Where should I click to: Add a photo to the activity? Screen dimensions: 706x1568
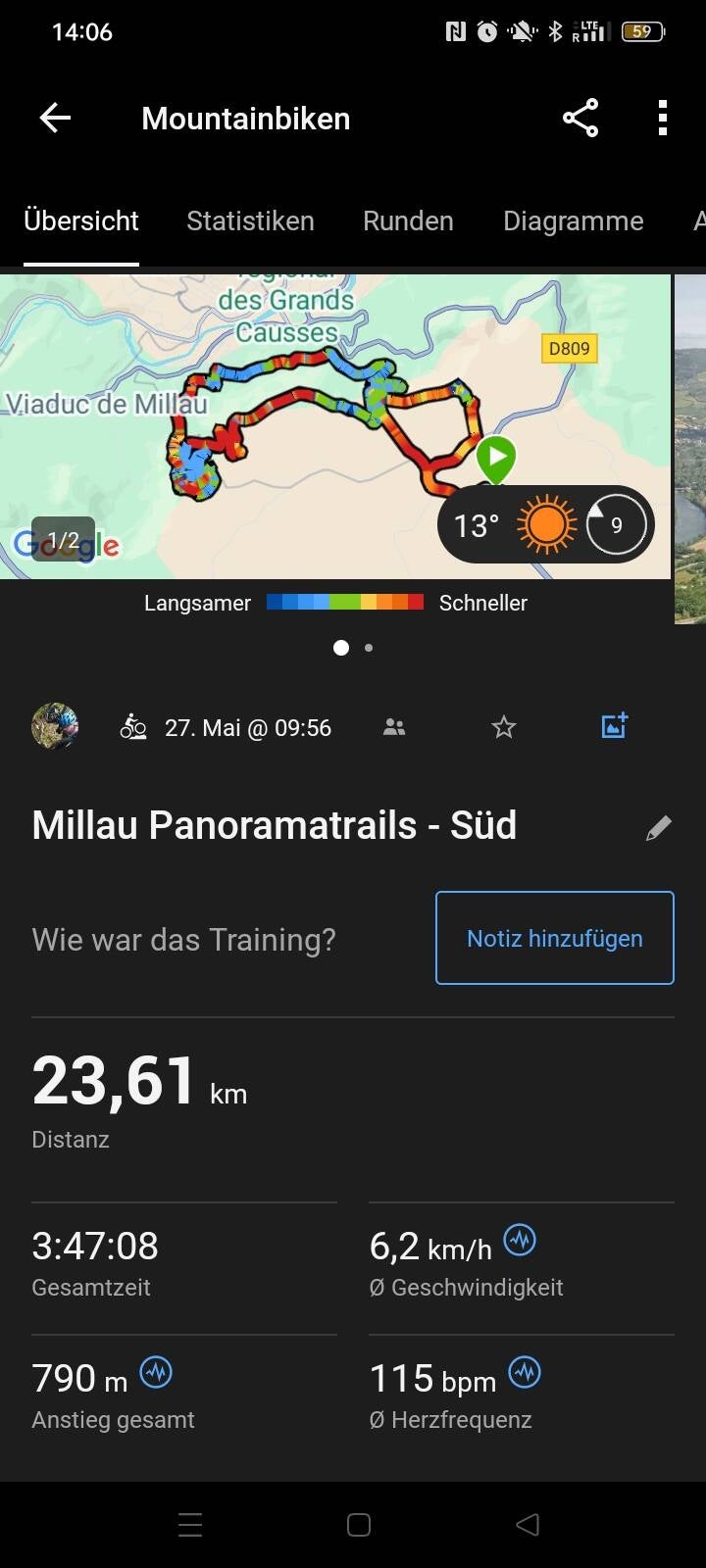[614, 726]
